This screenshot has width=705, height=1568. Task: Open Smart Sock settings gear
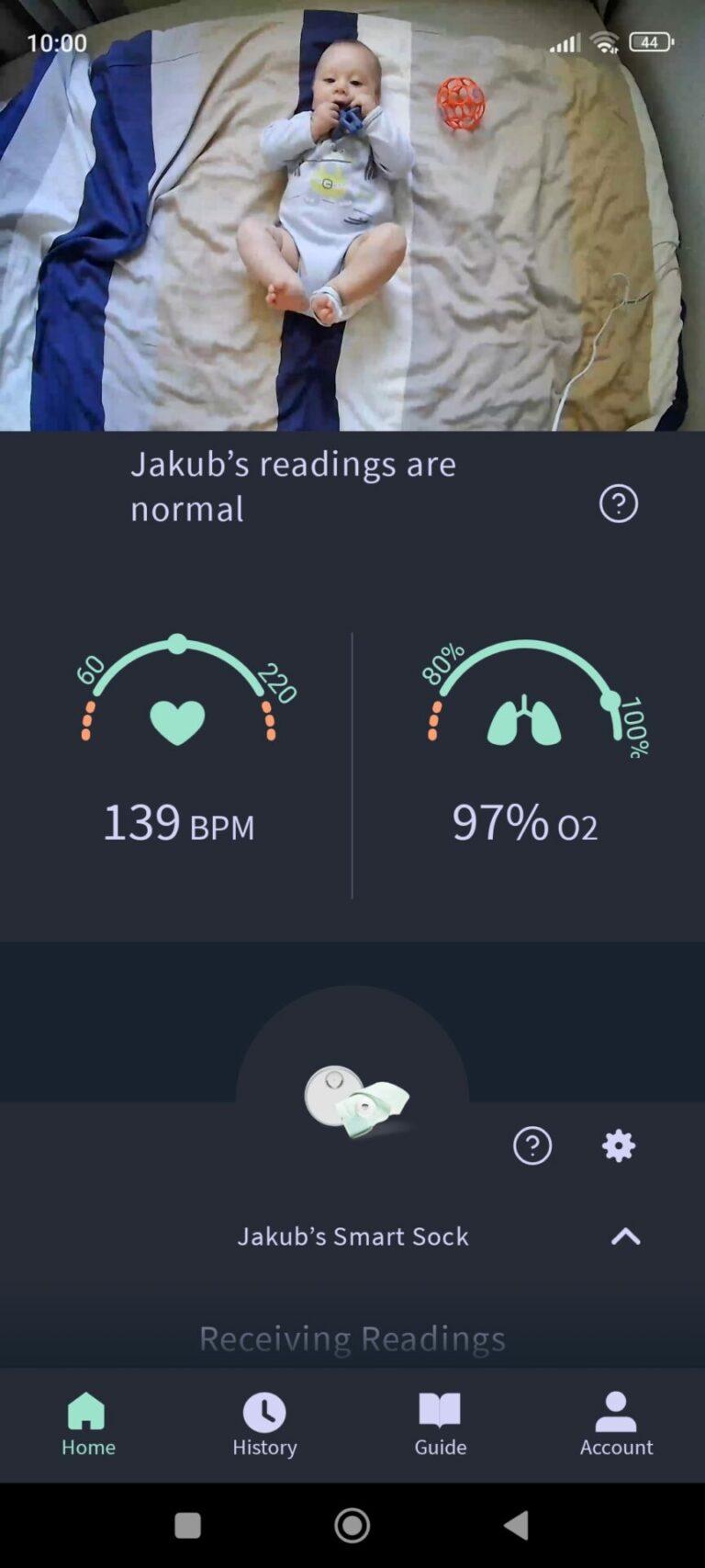click(x=618, y=1145)
